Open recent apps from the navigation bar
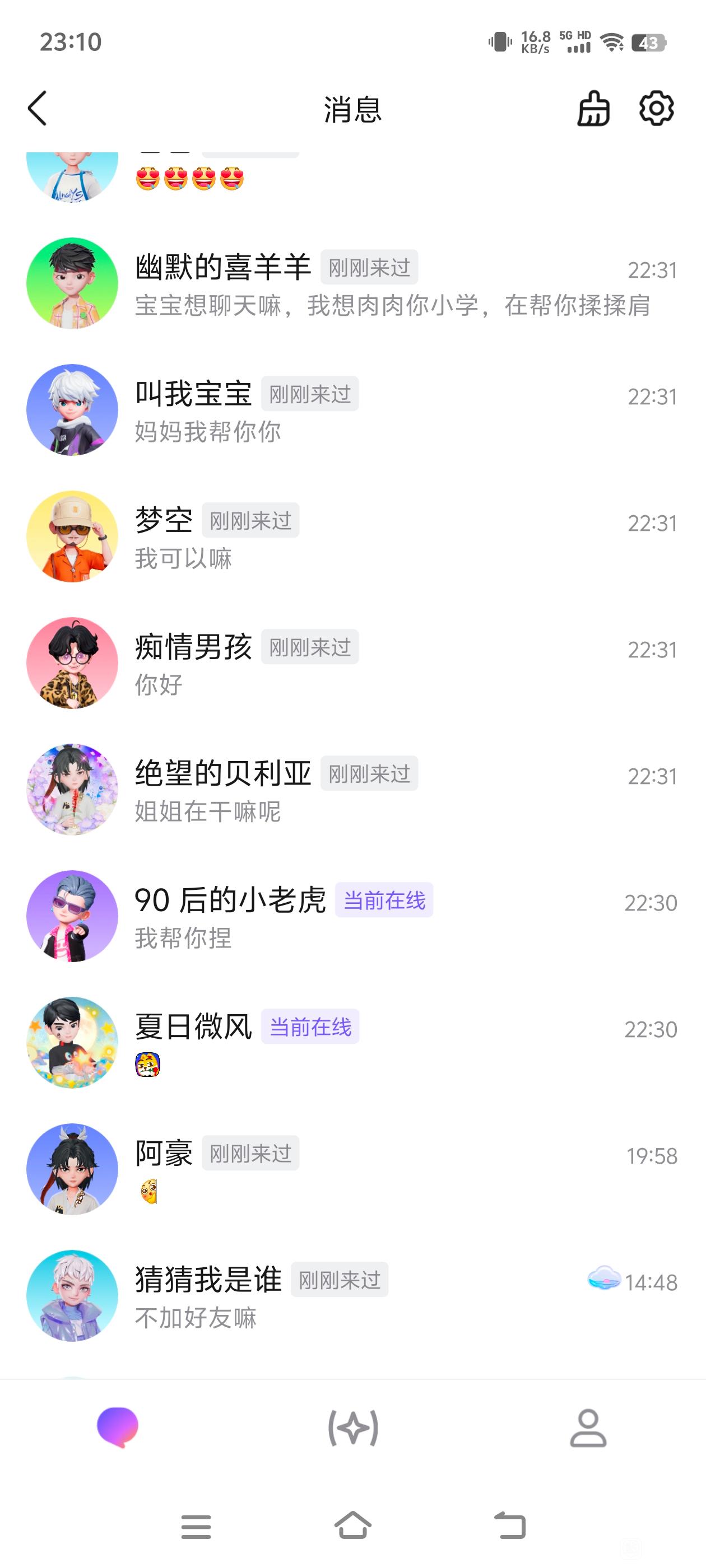 click(196, 1527)
